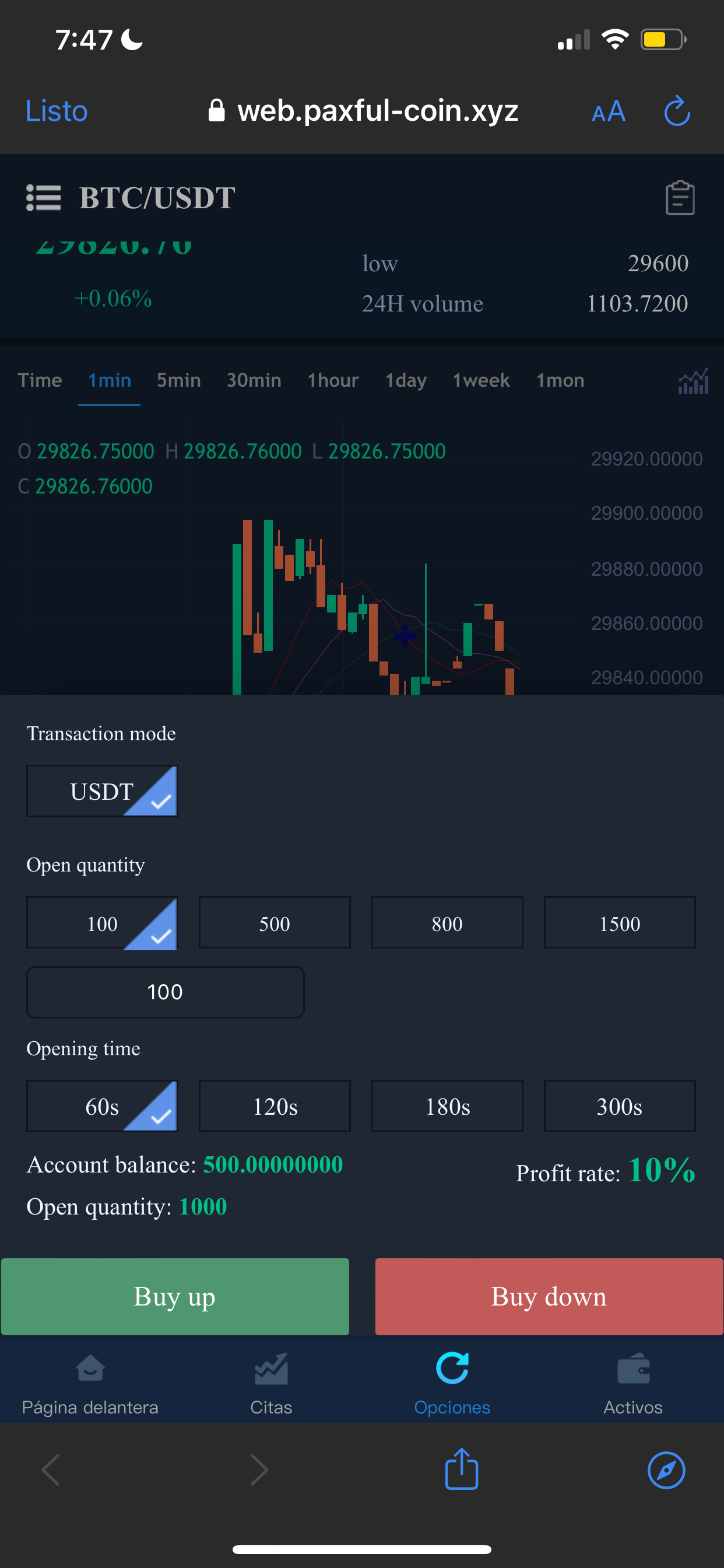Tap Listo to close the browser
Viewport: 724px width, 1568px height.
point(56,111)
